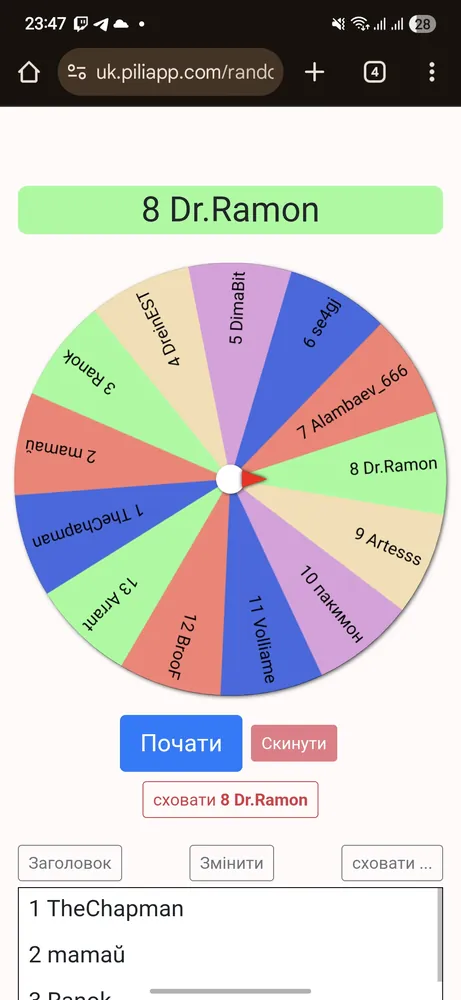
Task: Edit the names list text box
Action: [x=230, y=943]
